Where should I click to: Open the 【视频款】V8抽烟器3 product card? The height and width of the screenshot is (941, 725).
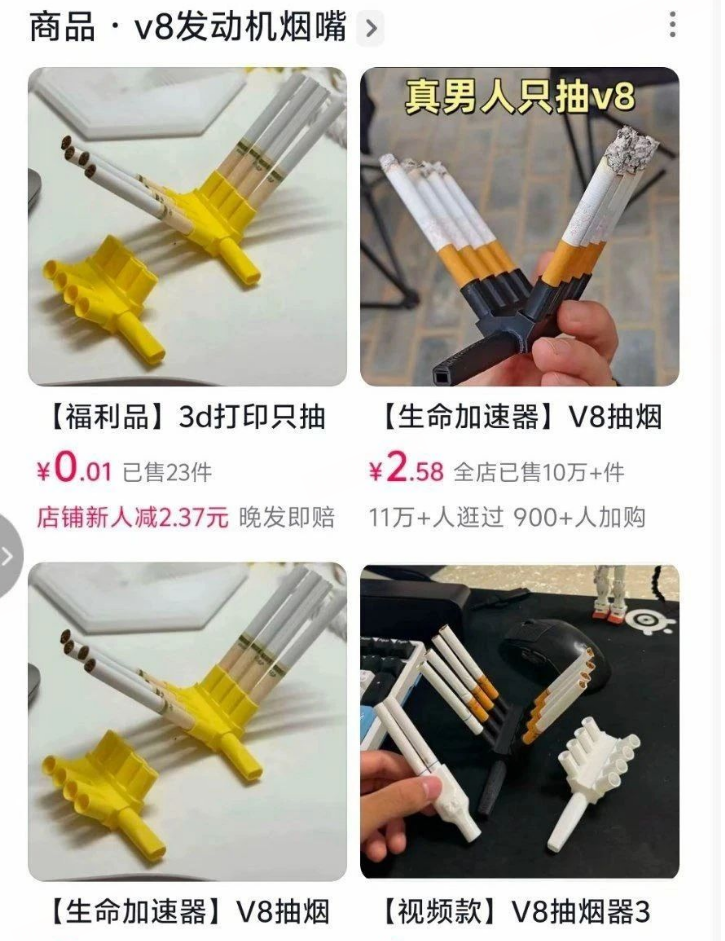pos(519,722)
